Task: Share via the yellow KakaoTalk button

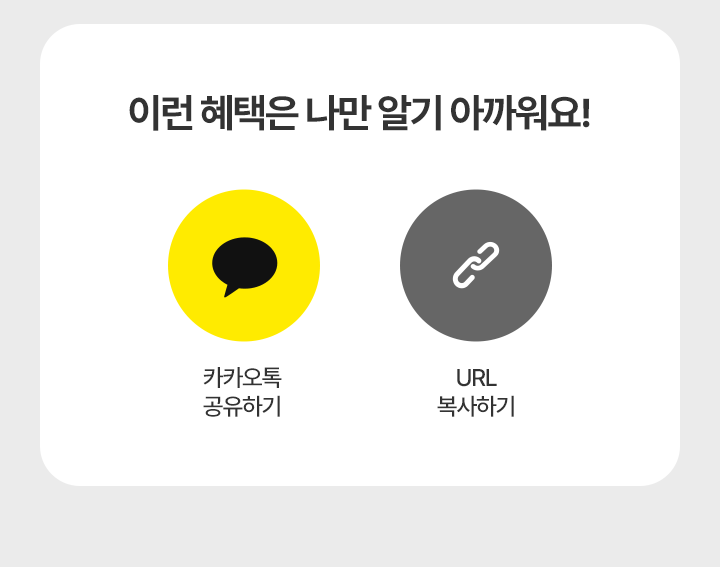Action: (x=244, y=266)
